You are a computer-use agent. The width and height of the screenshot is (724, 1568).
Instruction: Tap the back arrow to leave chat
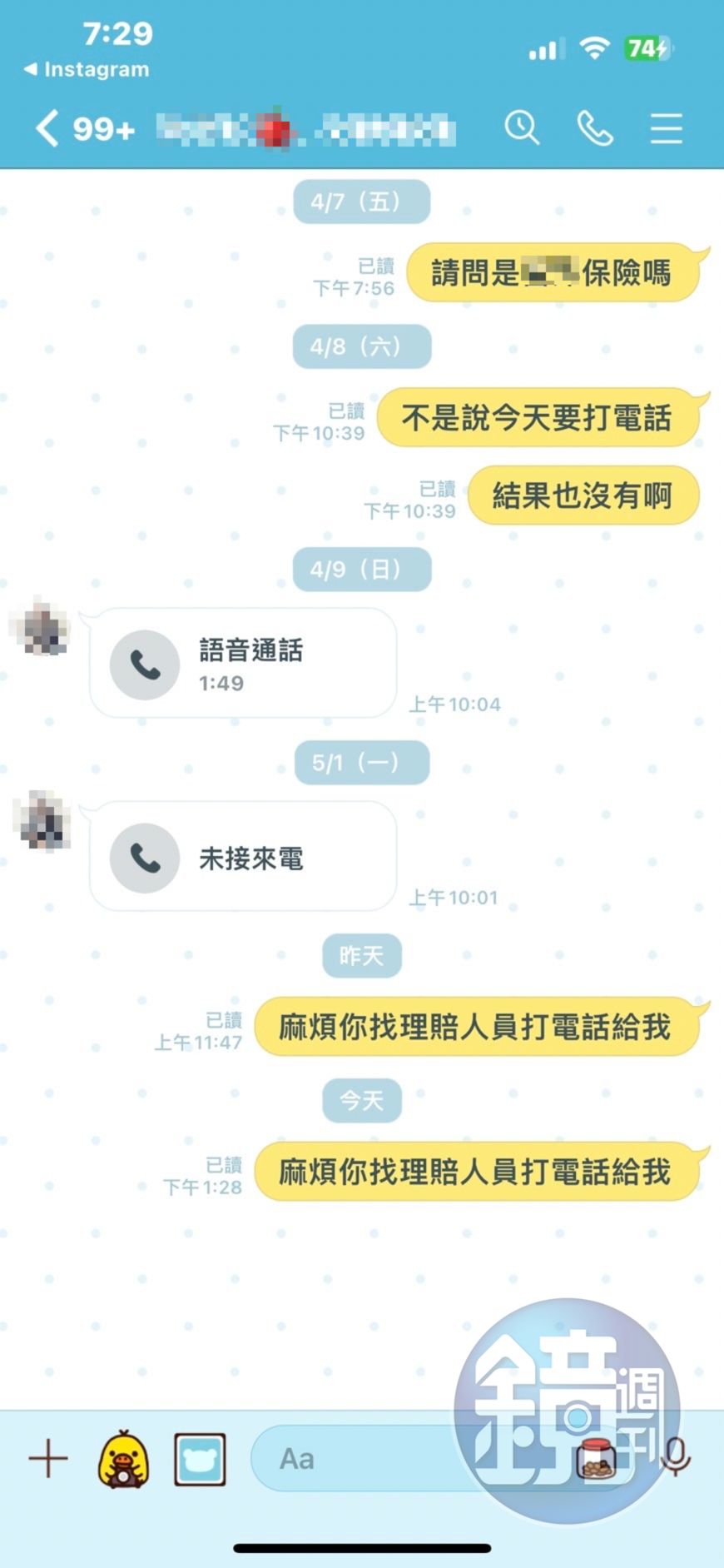tap(46, 127)
